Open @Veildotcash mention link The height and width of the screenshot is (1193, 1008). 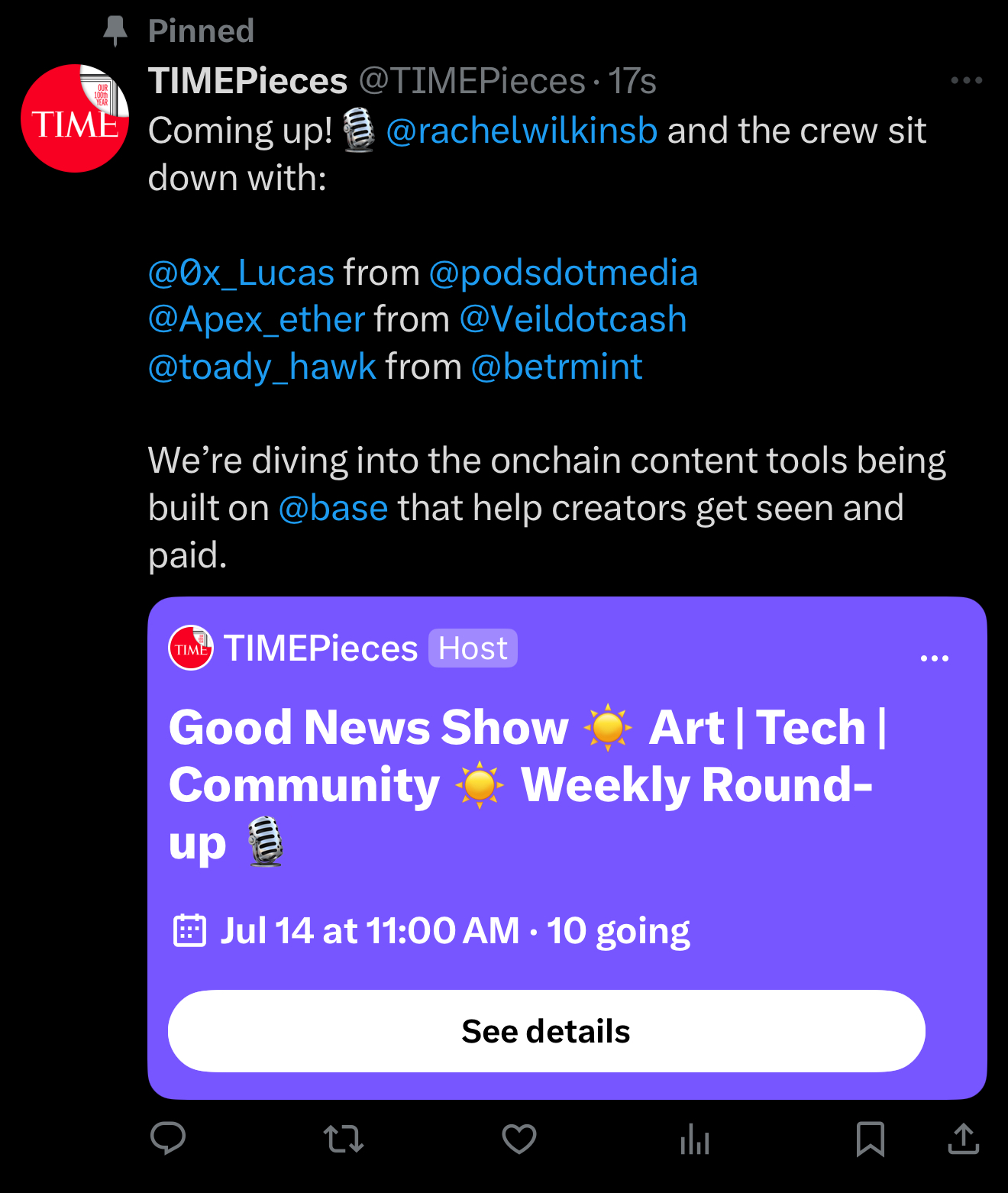point(573,319)
